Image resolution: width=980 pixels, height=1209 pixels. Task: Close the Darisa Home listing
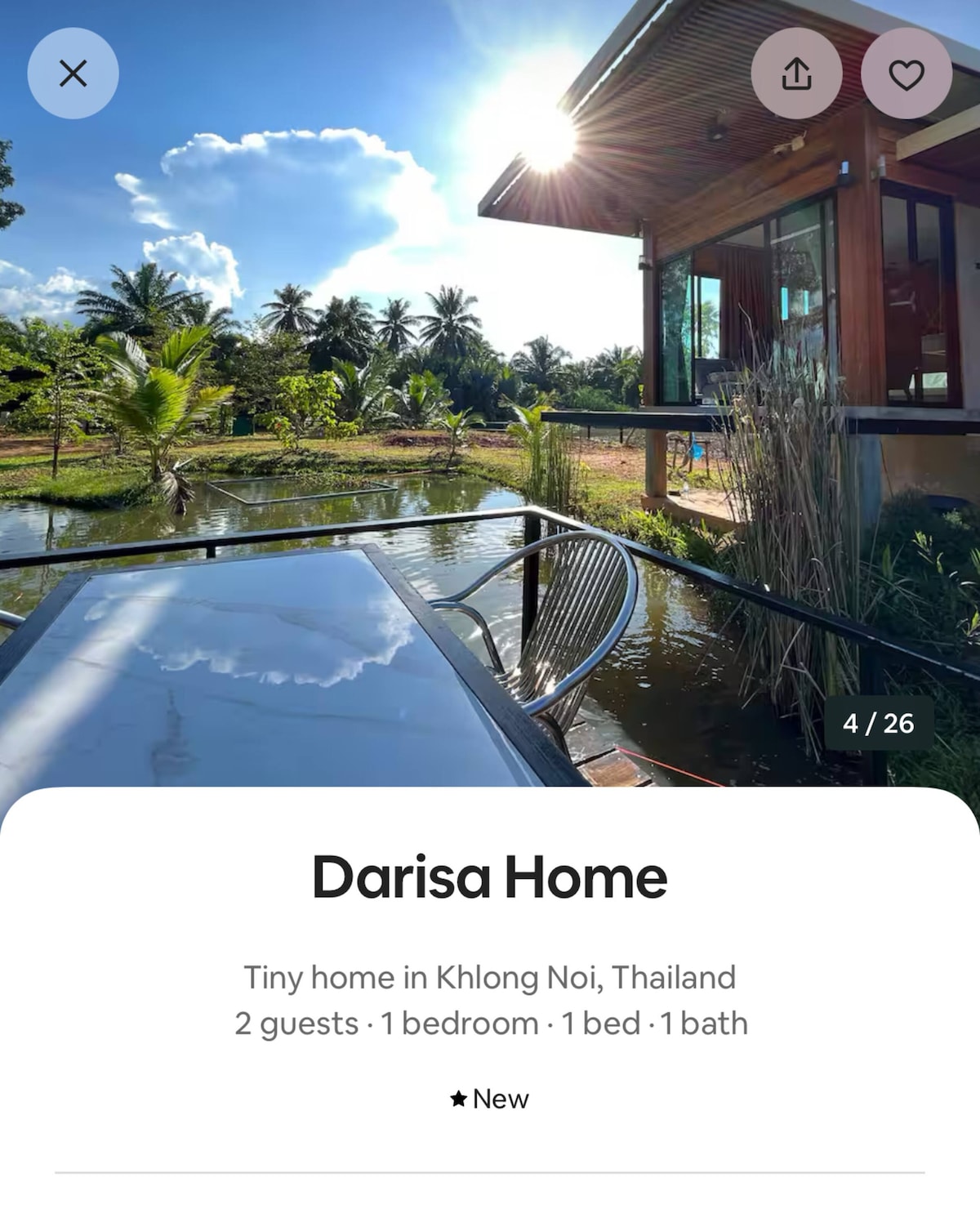(x=73, y=74)
